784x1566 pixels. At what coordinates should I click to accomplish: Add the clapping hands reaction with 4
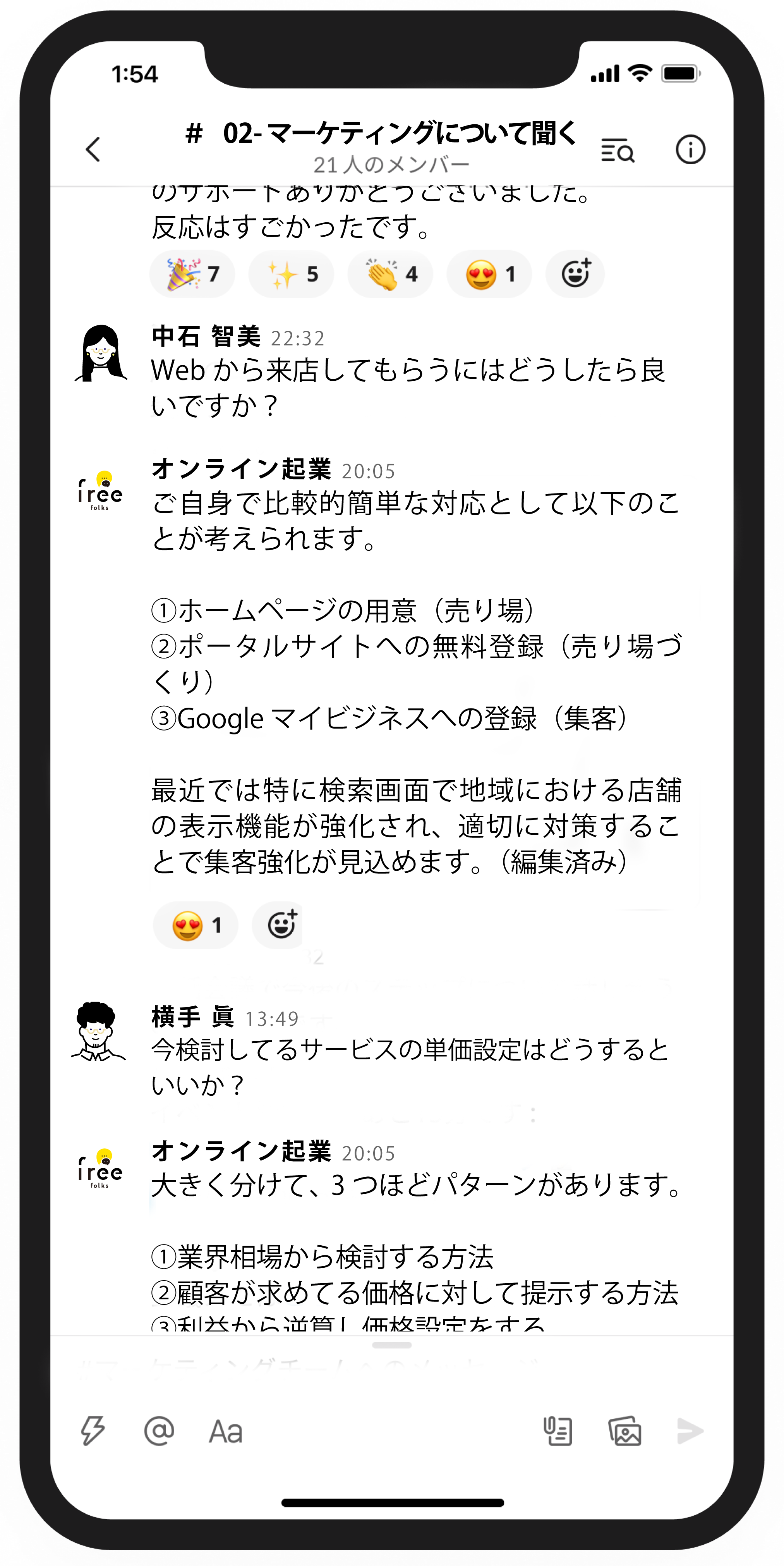click(390, 274)
